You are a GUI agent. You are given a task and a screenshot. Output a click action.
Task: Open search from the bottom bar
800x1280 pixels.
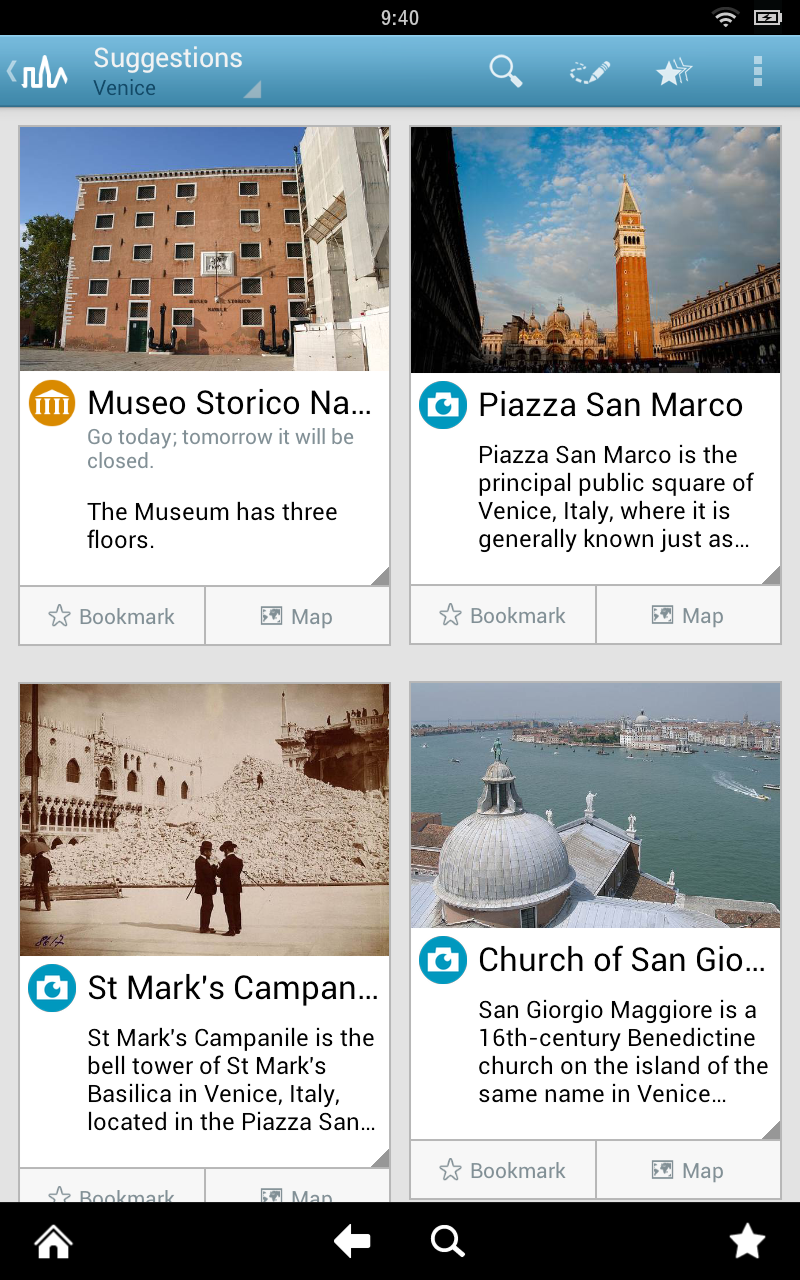[448, 1242]
